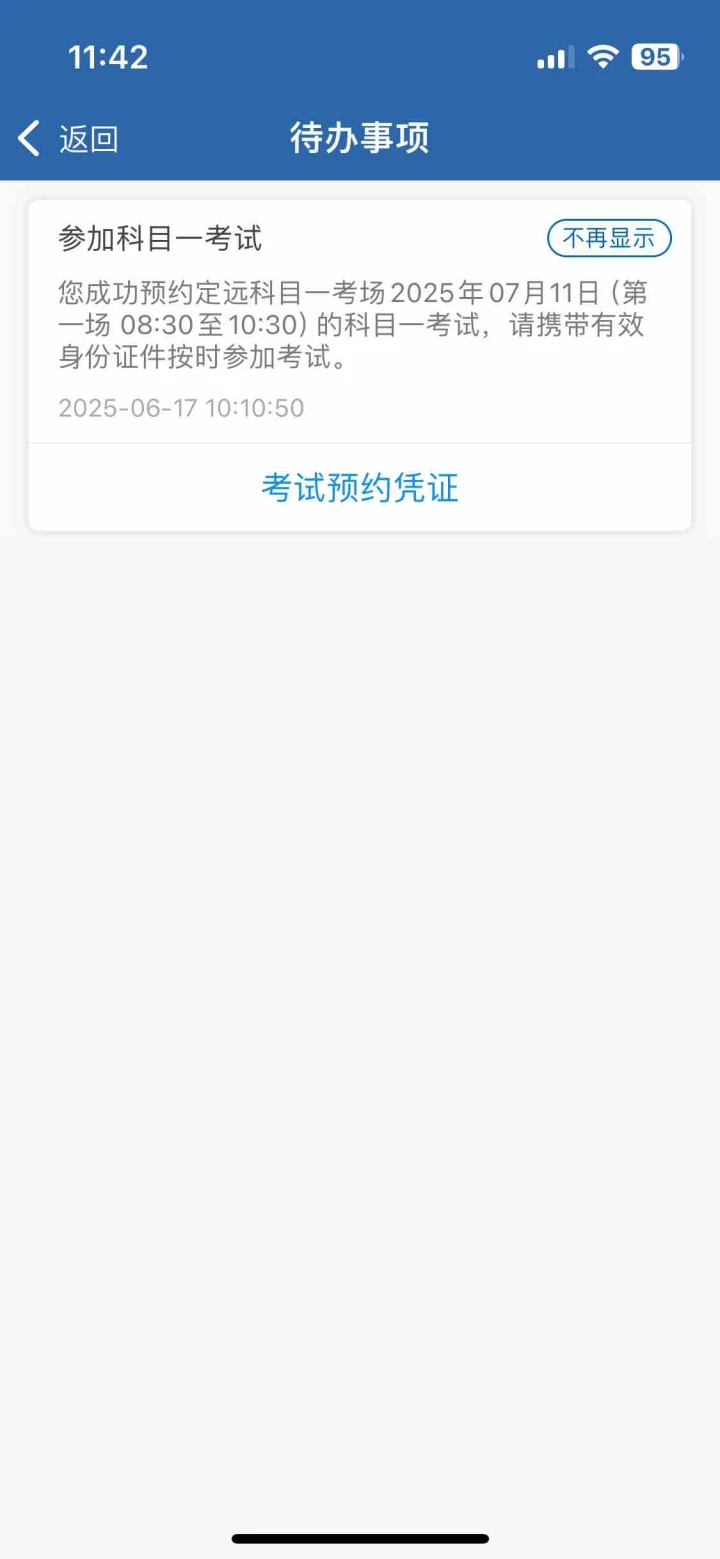Go back using the 返回 button
This screenshot has width=720, height=1559.
69,138
